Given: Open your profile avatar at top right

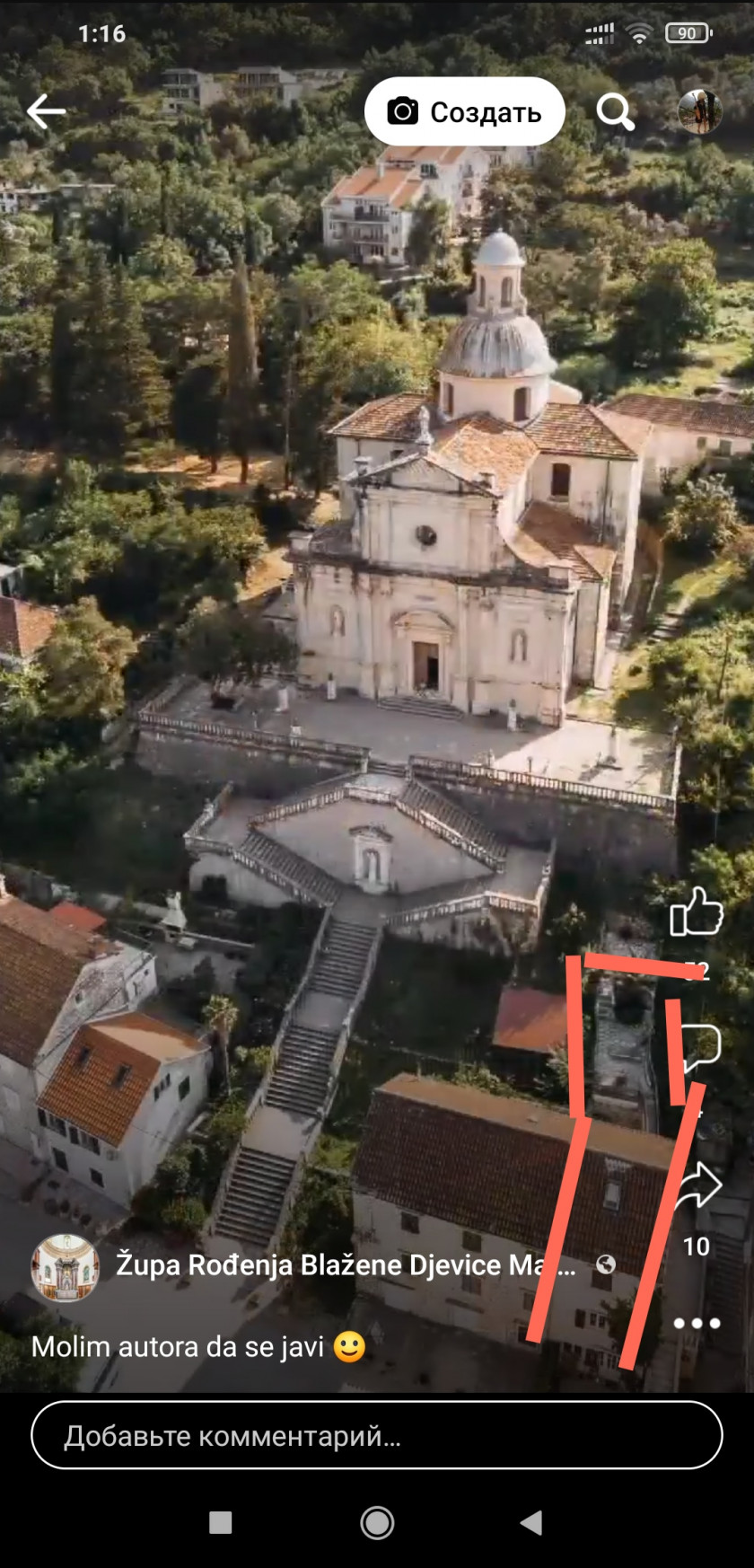Looking at the screenshot, I should click(699, 112).
